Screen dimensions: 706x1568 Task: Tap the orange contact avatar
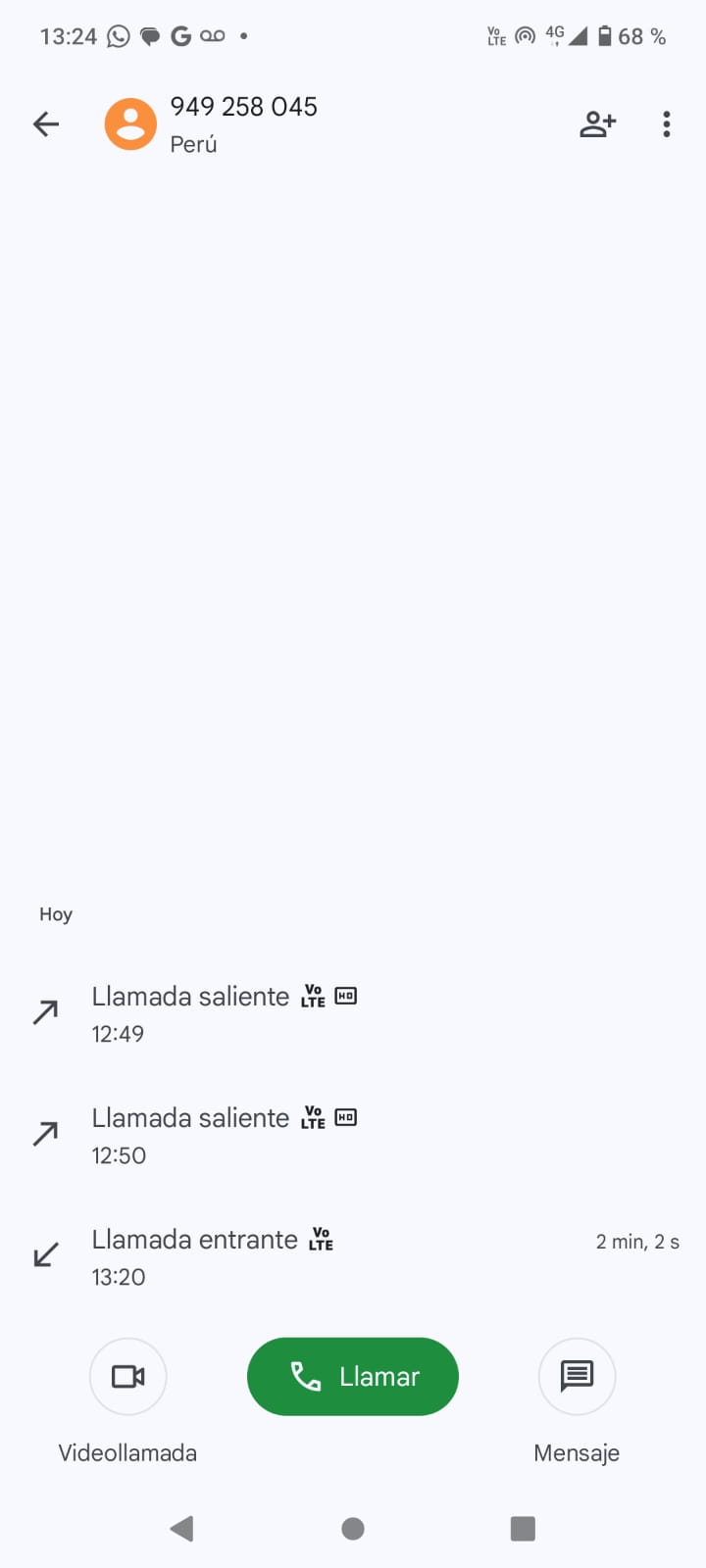(130, 124)
